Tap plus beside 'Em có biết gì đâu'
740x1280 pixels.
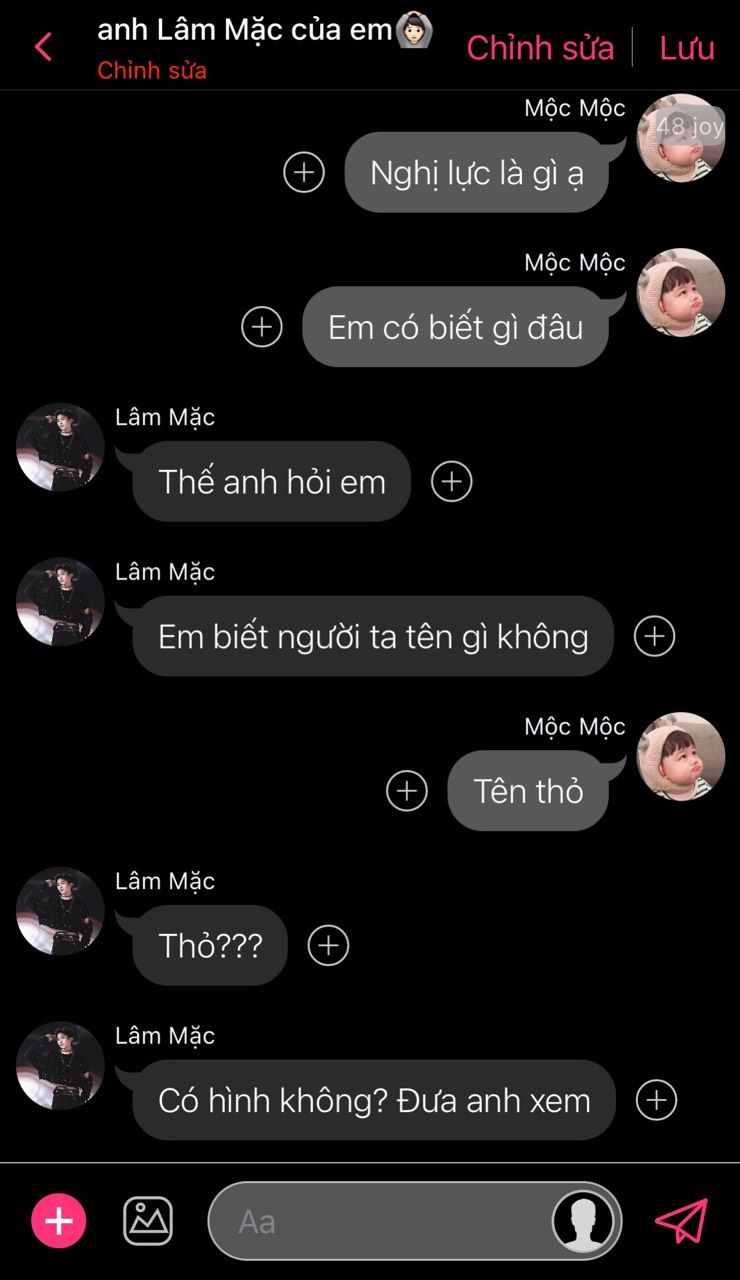(262, 327)
